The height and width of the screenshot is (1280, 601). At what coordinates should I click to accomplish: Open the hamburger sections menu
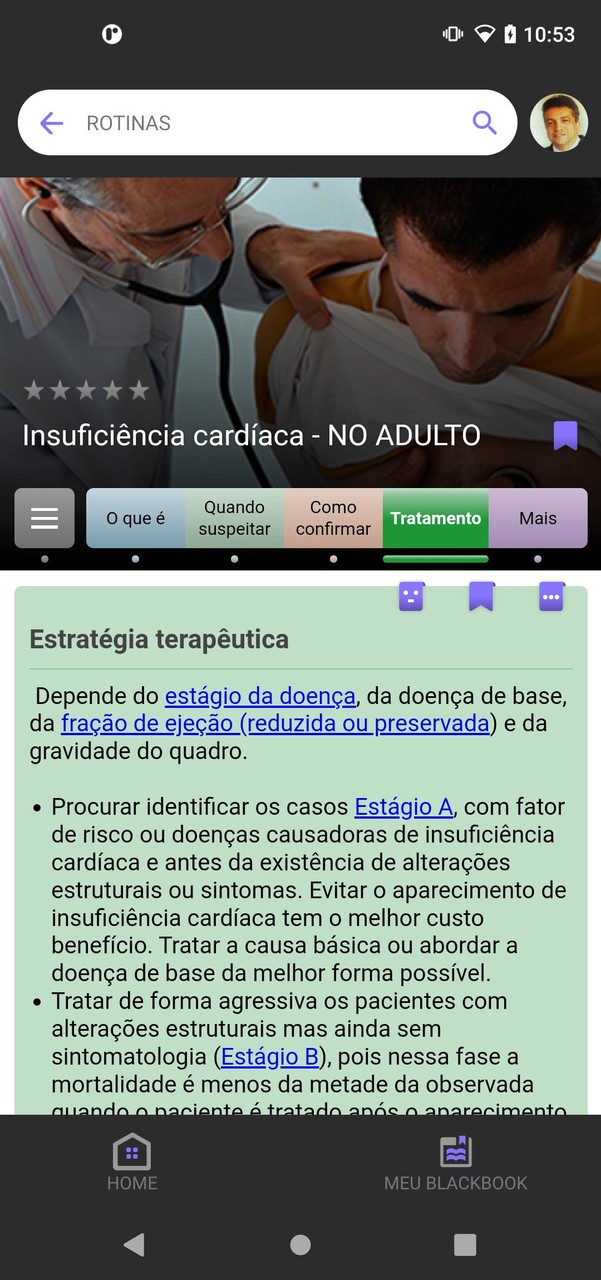44,518
